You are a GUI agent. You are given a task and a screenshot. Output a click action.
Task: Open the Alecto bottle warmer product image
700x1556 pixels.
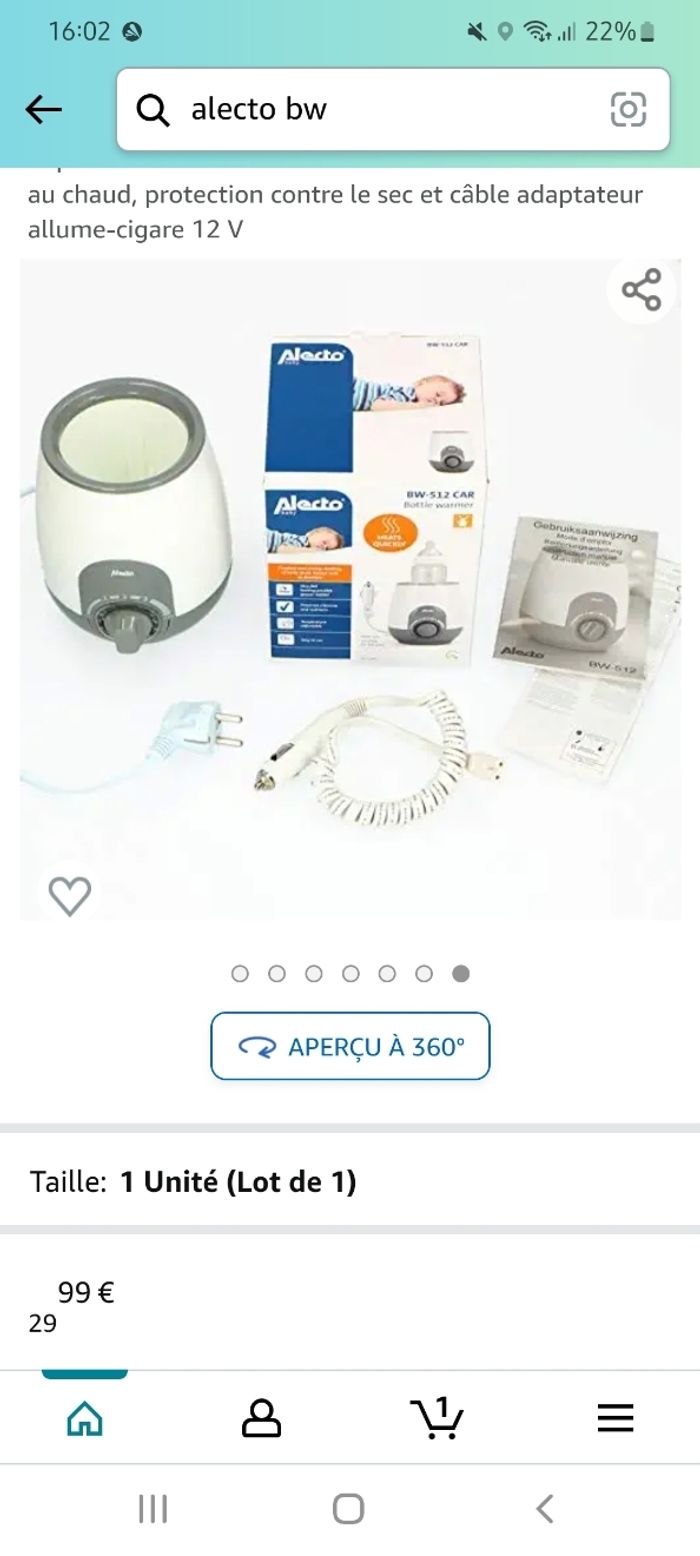pos(350,590)
